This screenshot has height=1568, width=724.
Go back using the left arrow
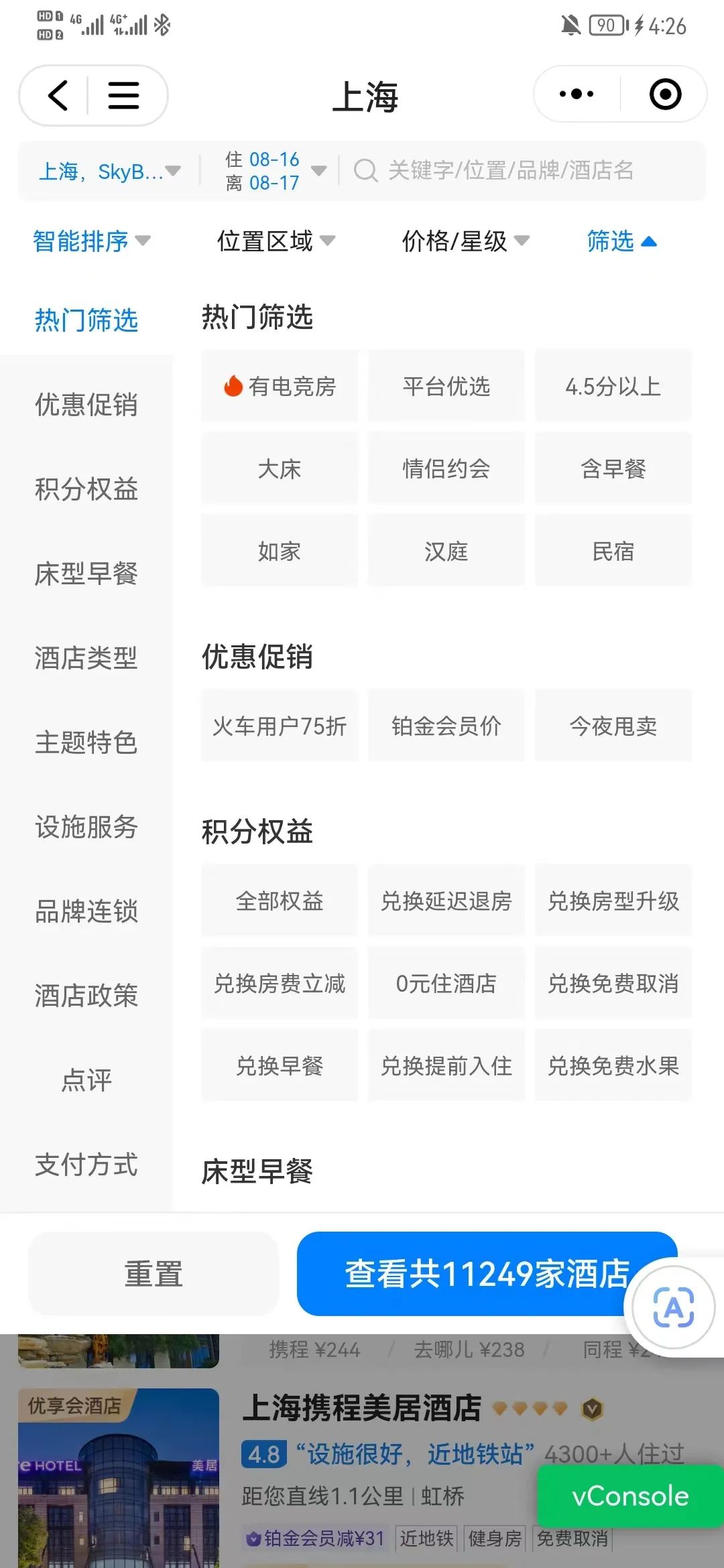click(58, 95)
